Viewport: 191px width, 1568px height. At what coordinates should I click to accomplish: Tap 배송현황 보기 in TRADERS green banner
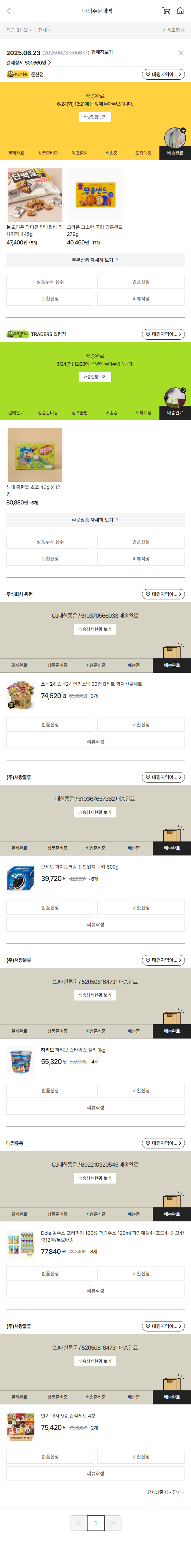95,377
